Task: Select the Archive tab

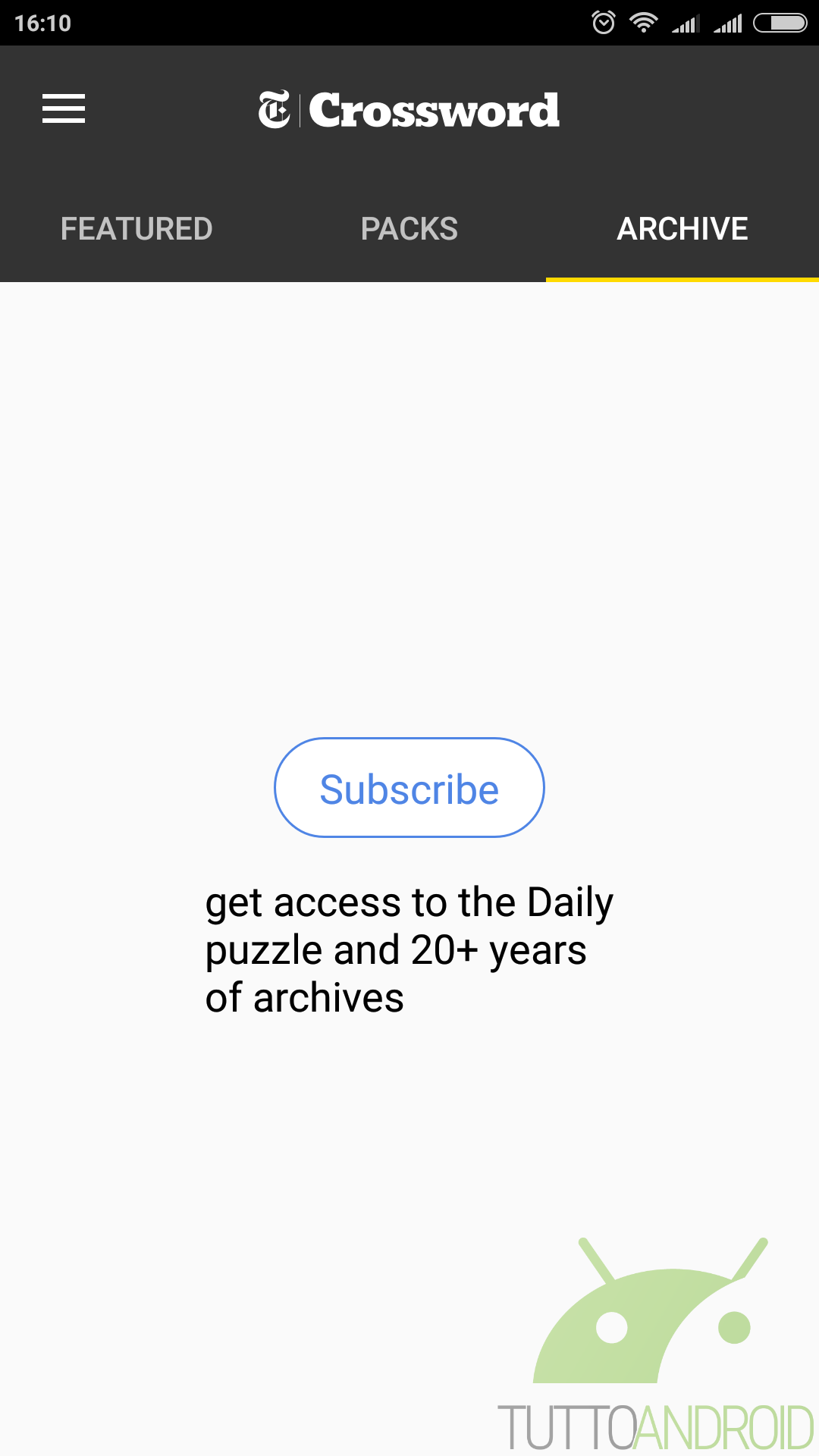Action: point(682,229)
